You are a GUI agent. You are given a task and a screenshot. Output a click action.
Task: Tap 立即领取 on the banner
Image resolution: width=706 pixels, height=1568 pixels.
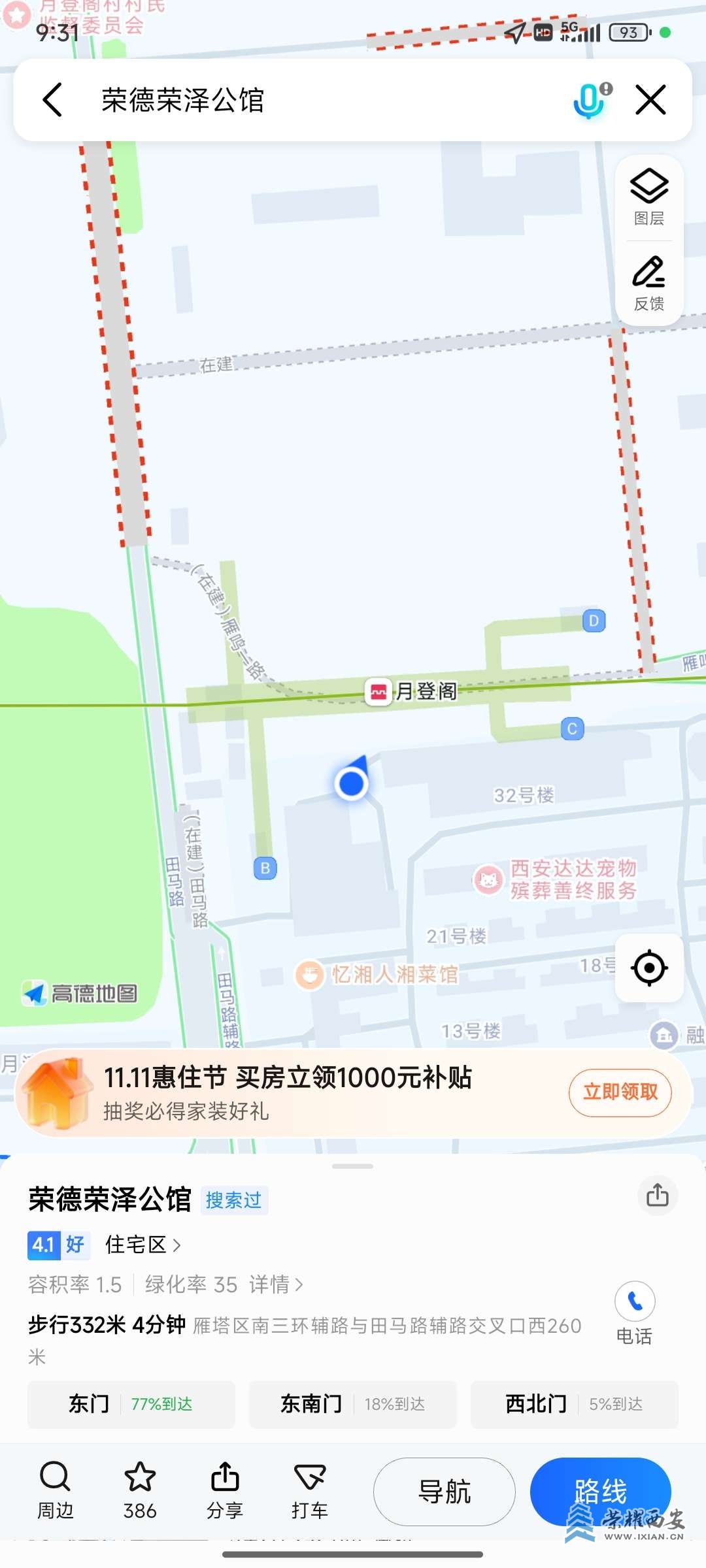620,1092
